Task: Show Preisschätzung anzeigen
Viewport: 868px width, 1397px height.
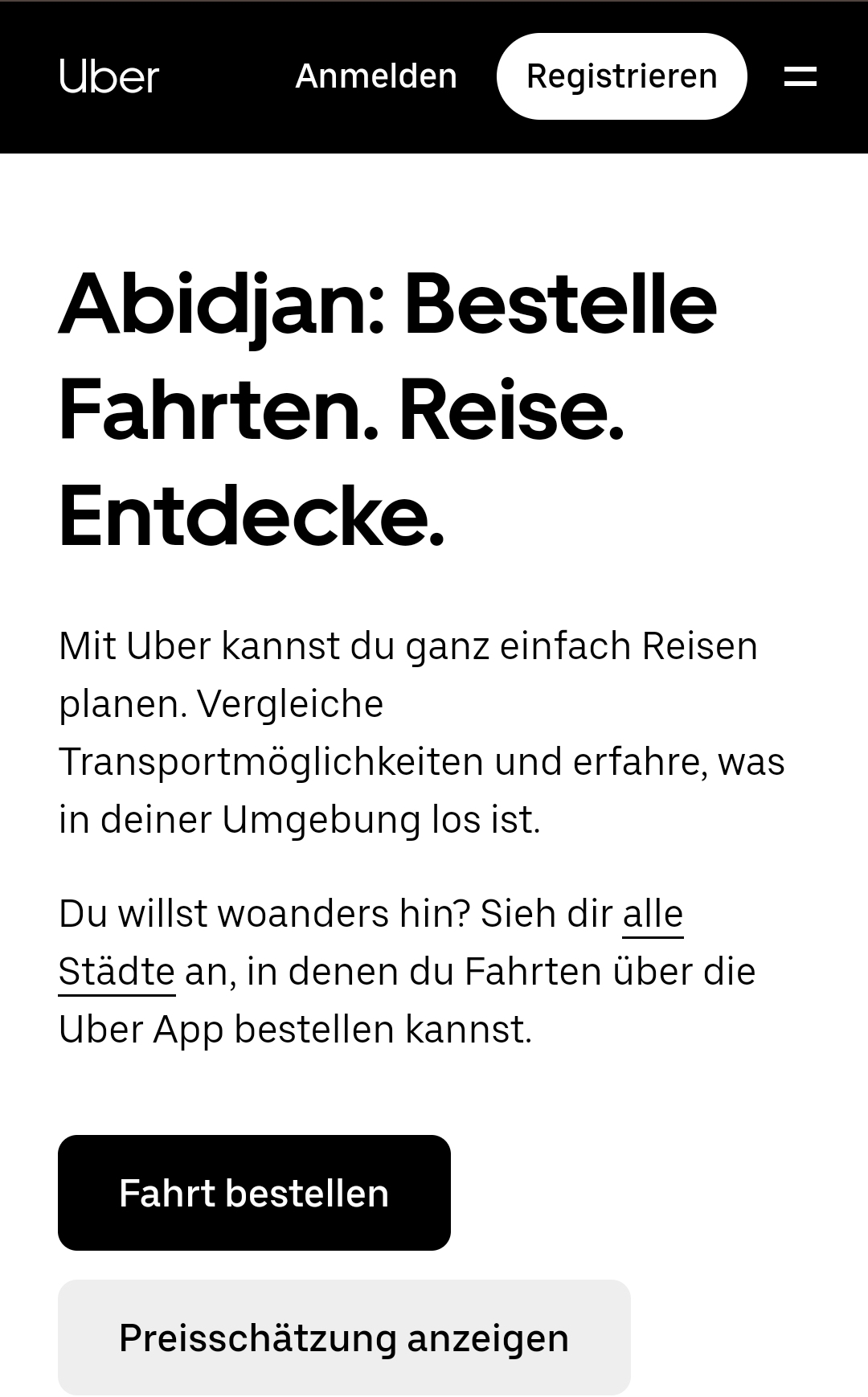Action: (x=344, y=1338)
